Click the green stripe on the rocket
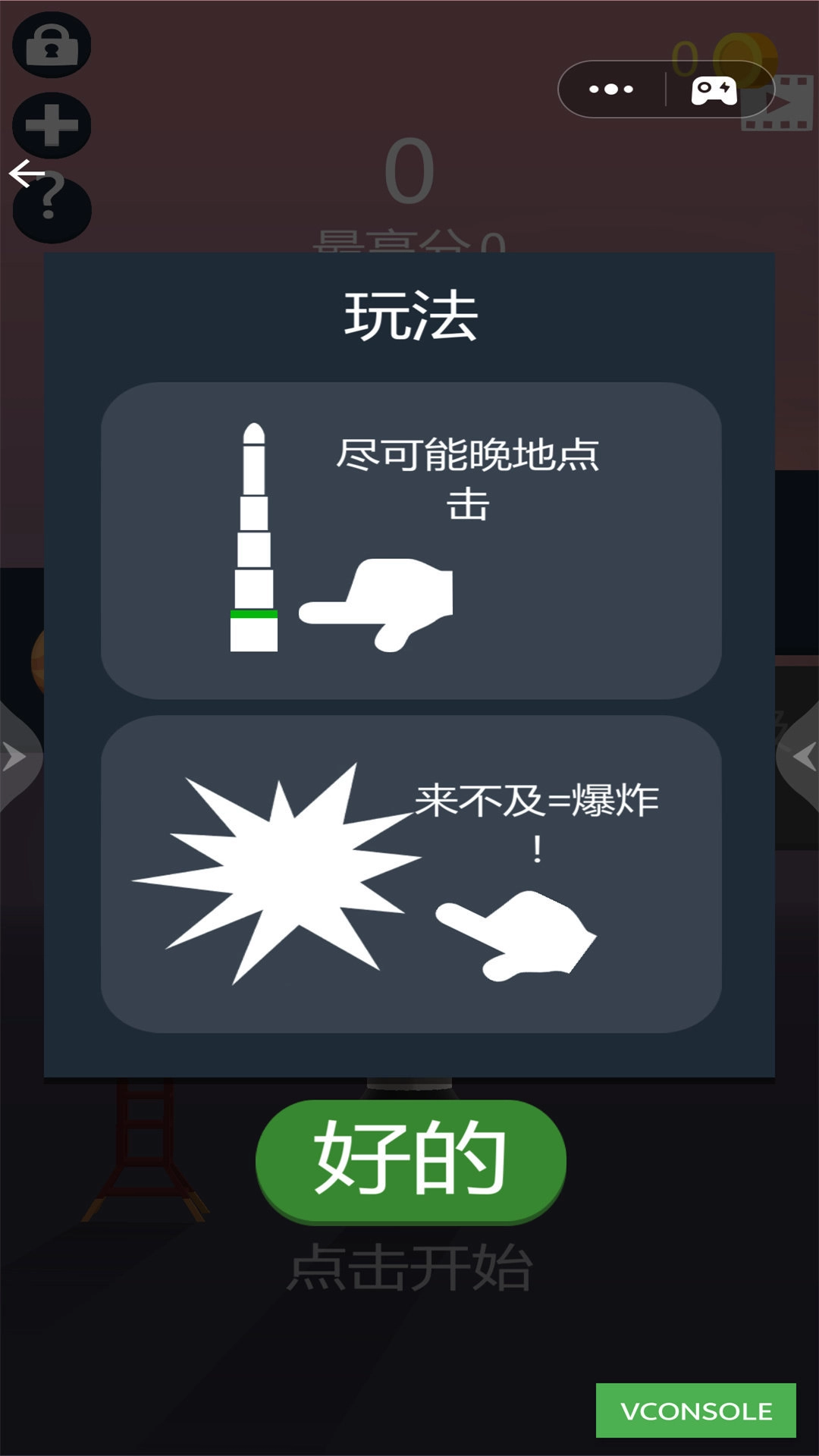This screenshot has height=1456, width=819. coord(253,614)
